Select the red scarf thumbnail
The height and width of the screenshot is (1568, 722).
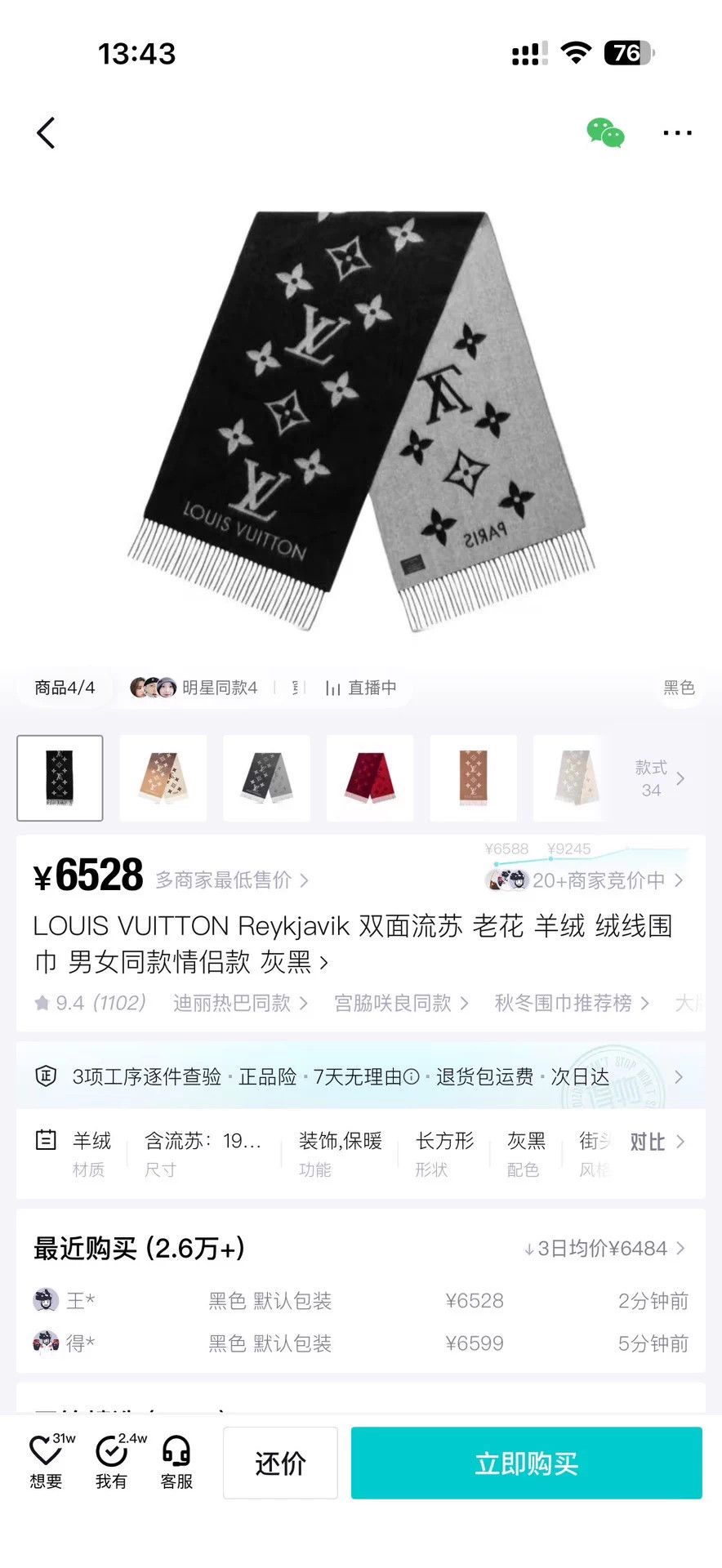pos(370,777)
